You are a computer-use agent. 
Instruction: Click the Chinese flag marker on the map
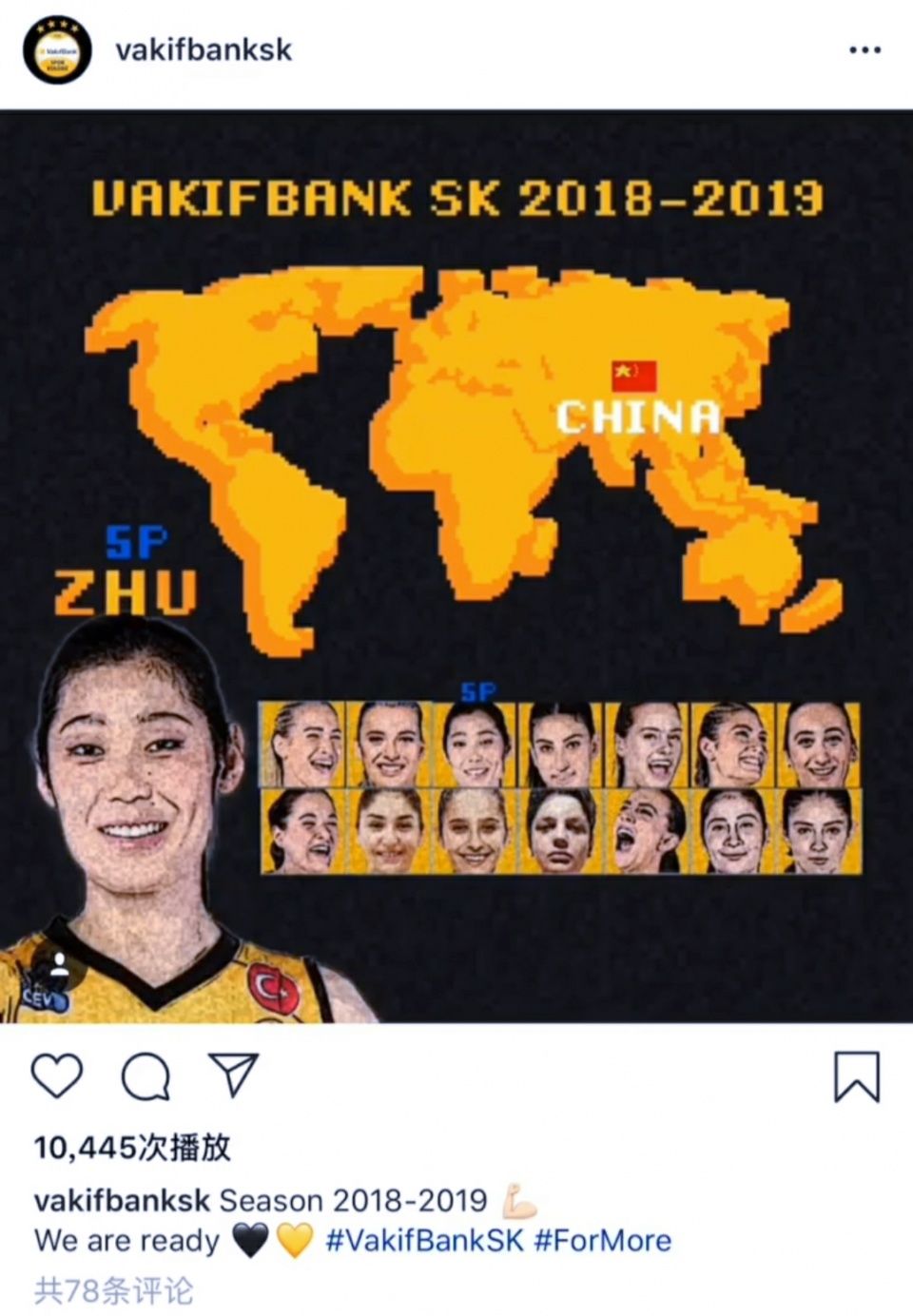pyautogui.click(x=633, y=375)
